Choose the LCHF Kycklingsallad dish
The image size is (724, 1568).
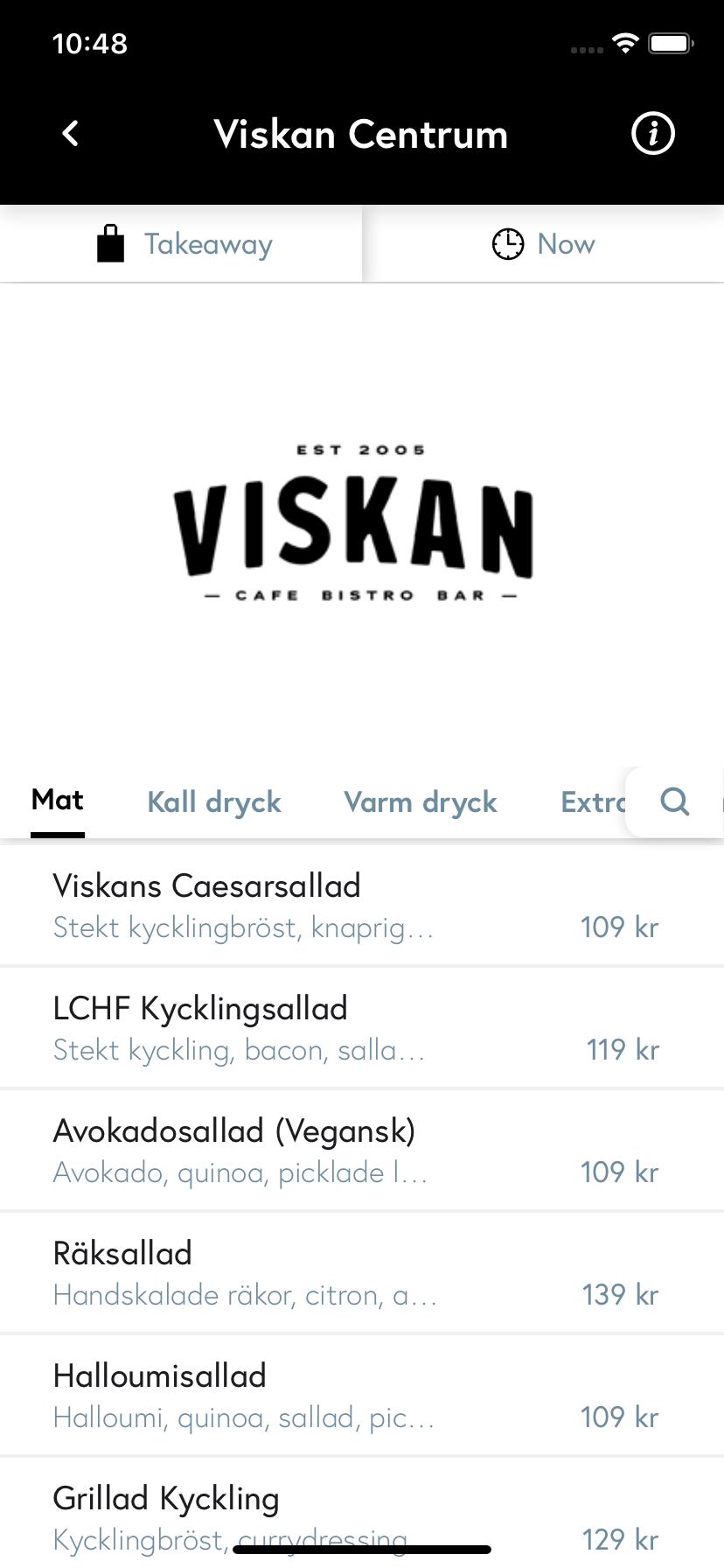point(362,1027)
